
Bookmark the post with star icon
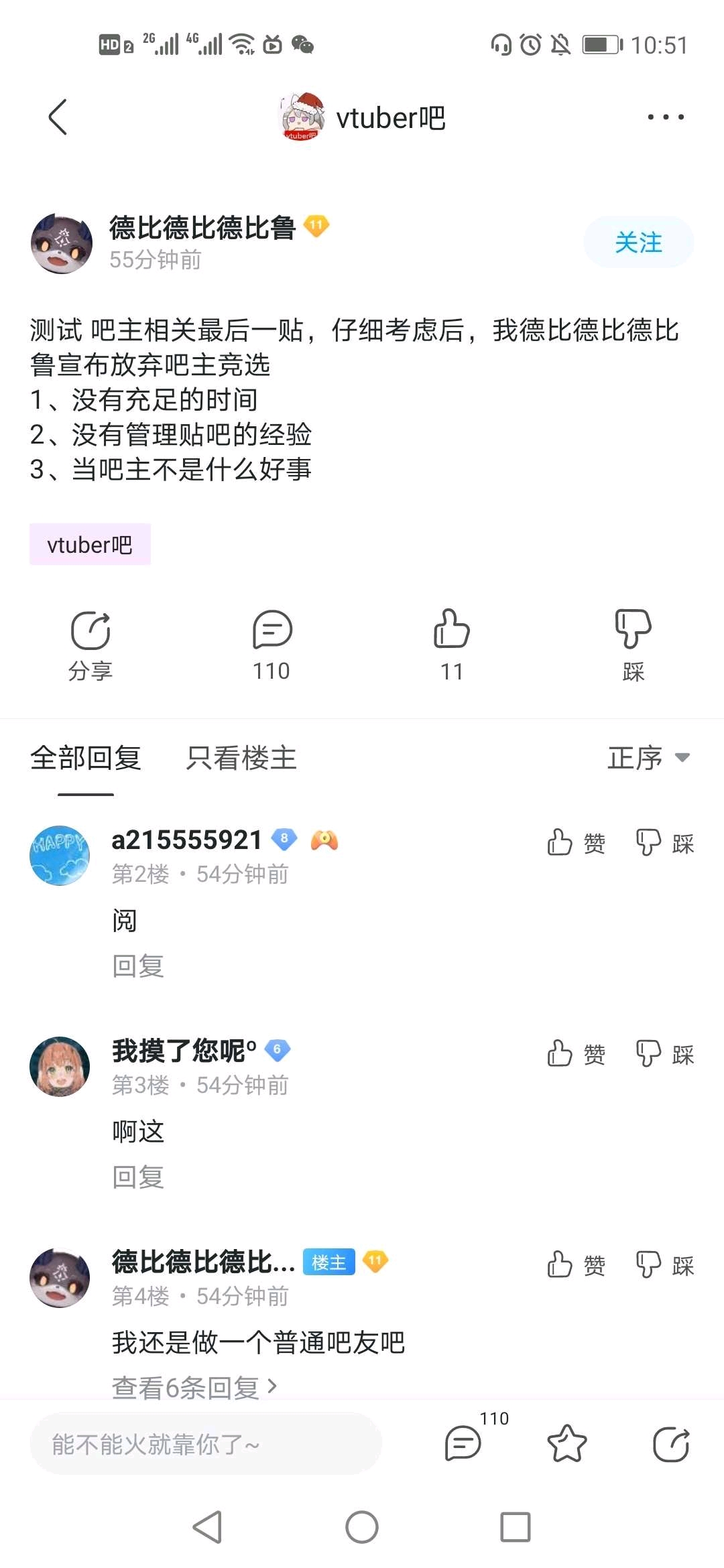pos(567,1443)
